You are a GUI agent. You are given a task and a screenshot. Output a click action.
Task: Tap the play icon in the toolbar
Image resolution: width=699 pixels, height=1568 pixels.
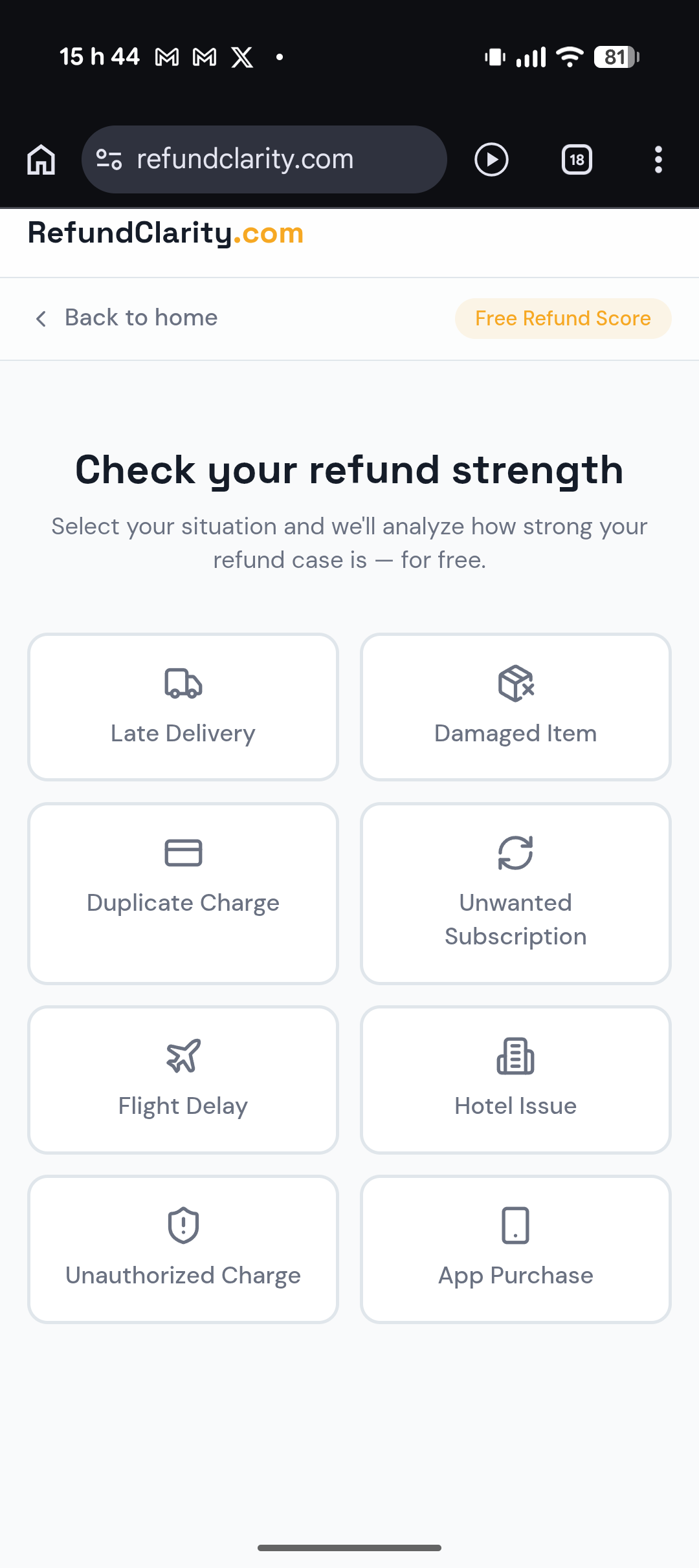pos(491,160)
